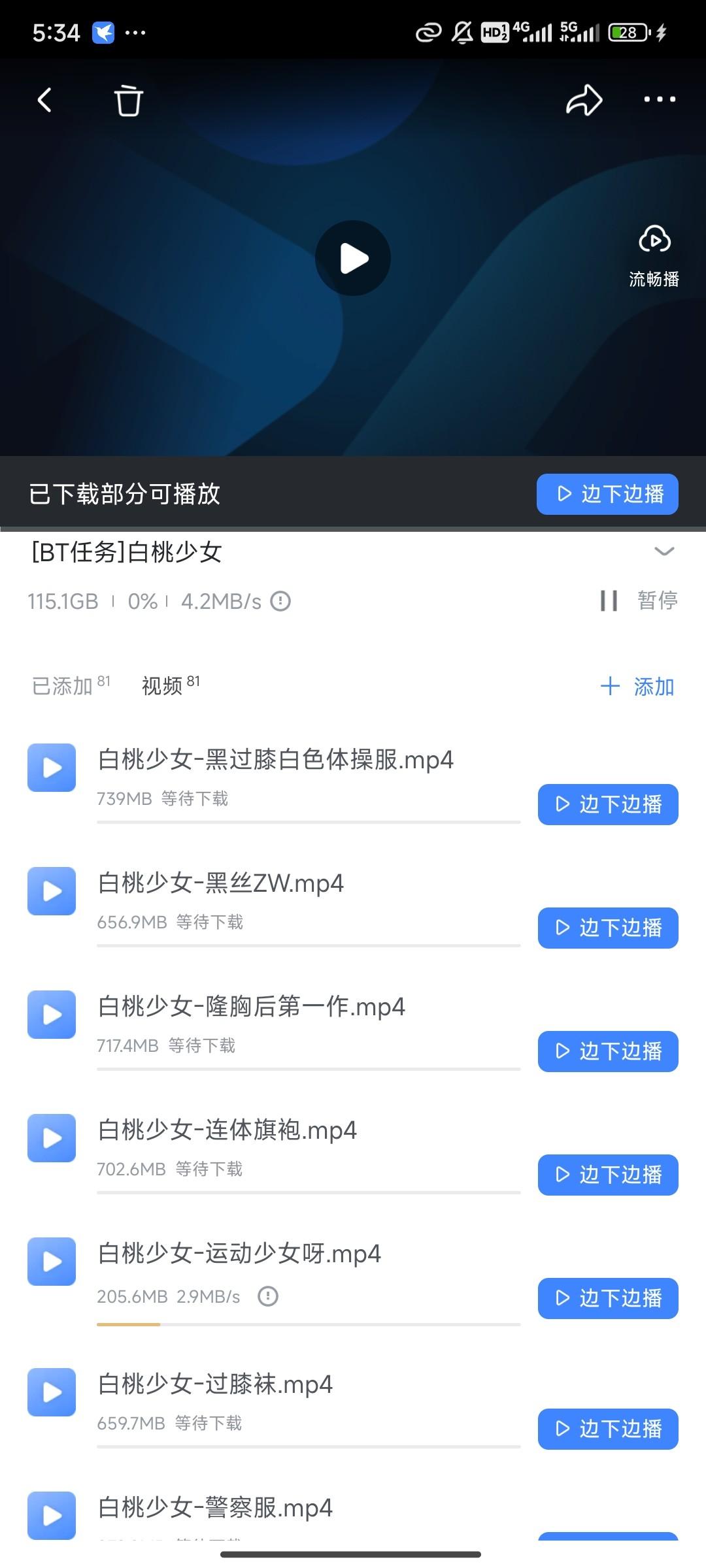Screen dimensions: 706x1568
Task: Show download speed info next to 4.2MB/s
Action: tap(280, 600)
